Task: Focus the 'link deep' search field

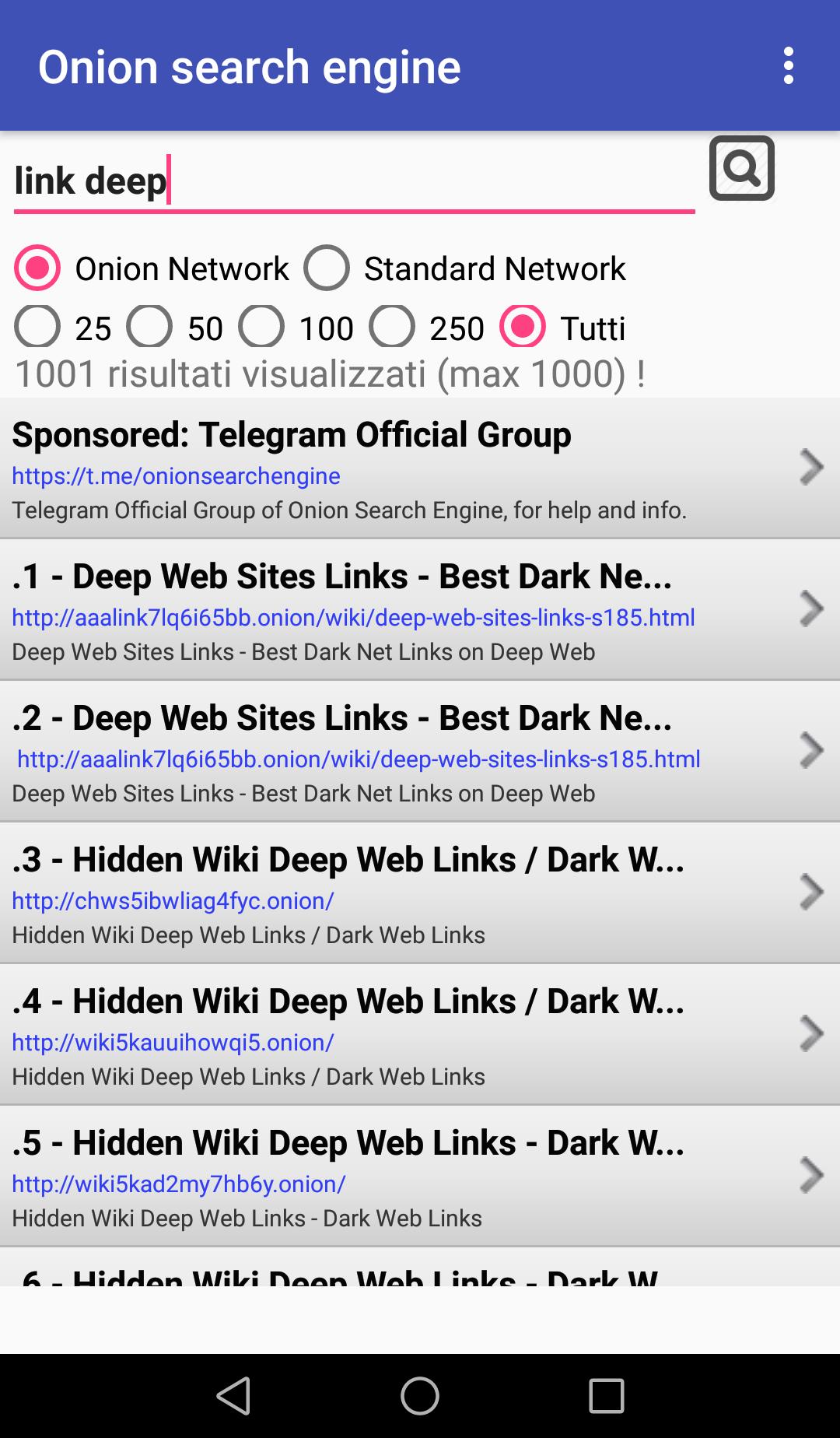Action: pyautogui.click(x=354, y=181)
